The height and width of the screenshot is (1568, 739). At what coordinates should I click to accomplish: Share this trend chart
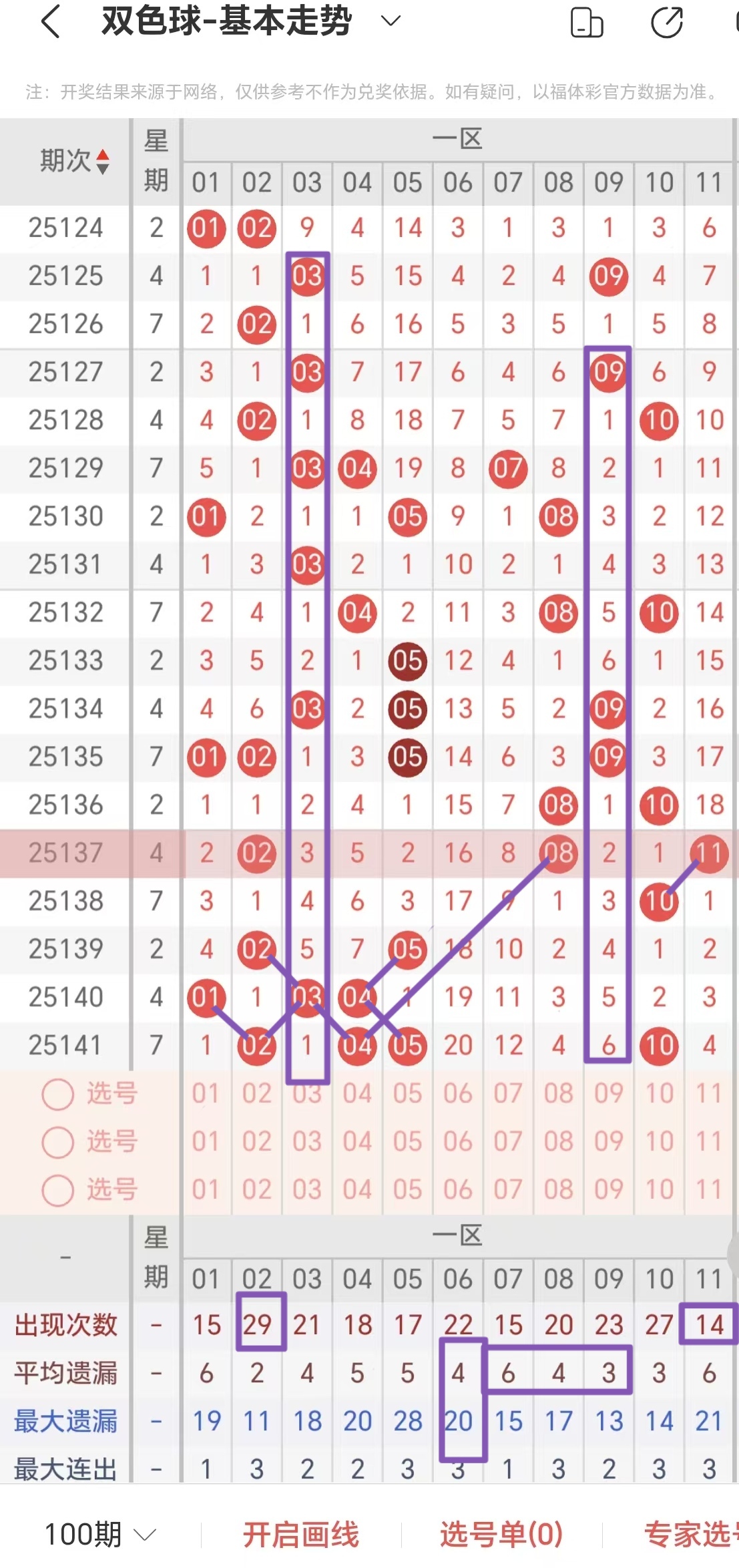(666, 22)
